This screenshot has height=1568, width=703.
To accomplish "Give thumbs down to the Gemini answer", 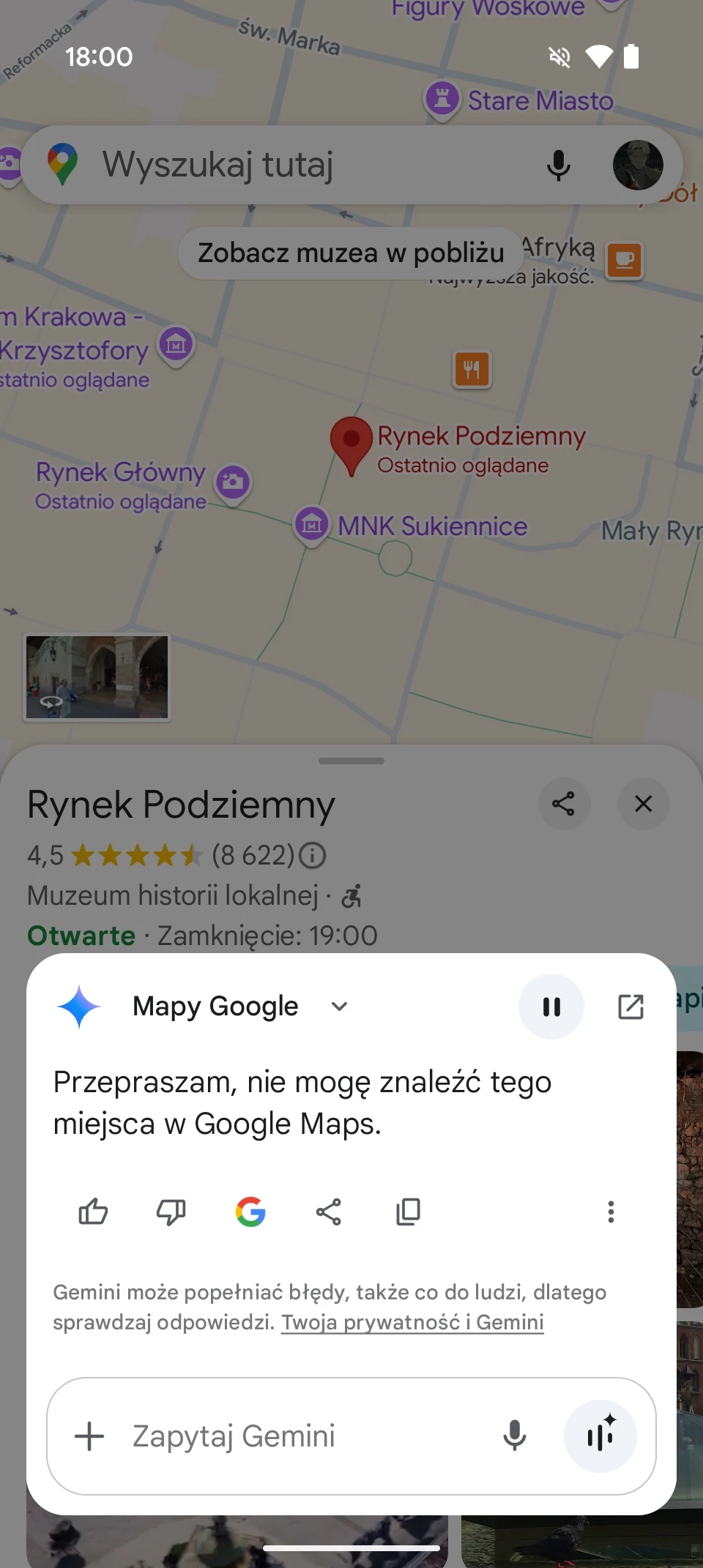I will tap(171, 1212).
